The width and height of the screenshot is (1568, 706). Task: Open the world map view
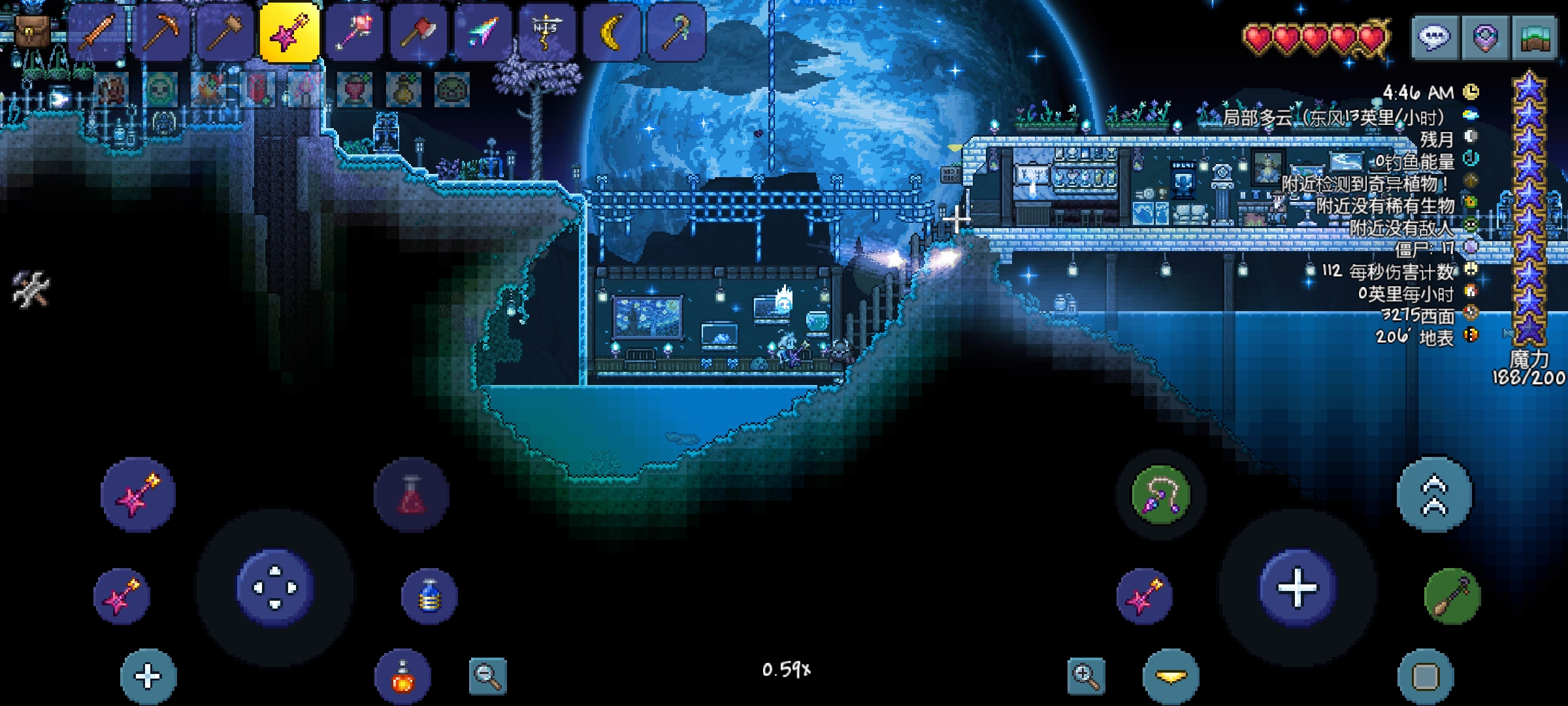tap(1535, 37)
